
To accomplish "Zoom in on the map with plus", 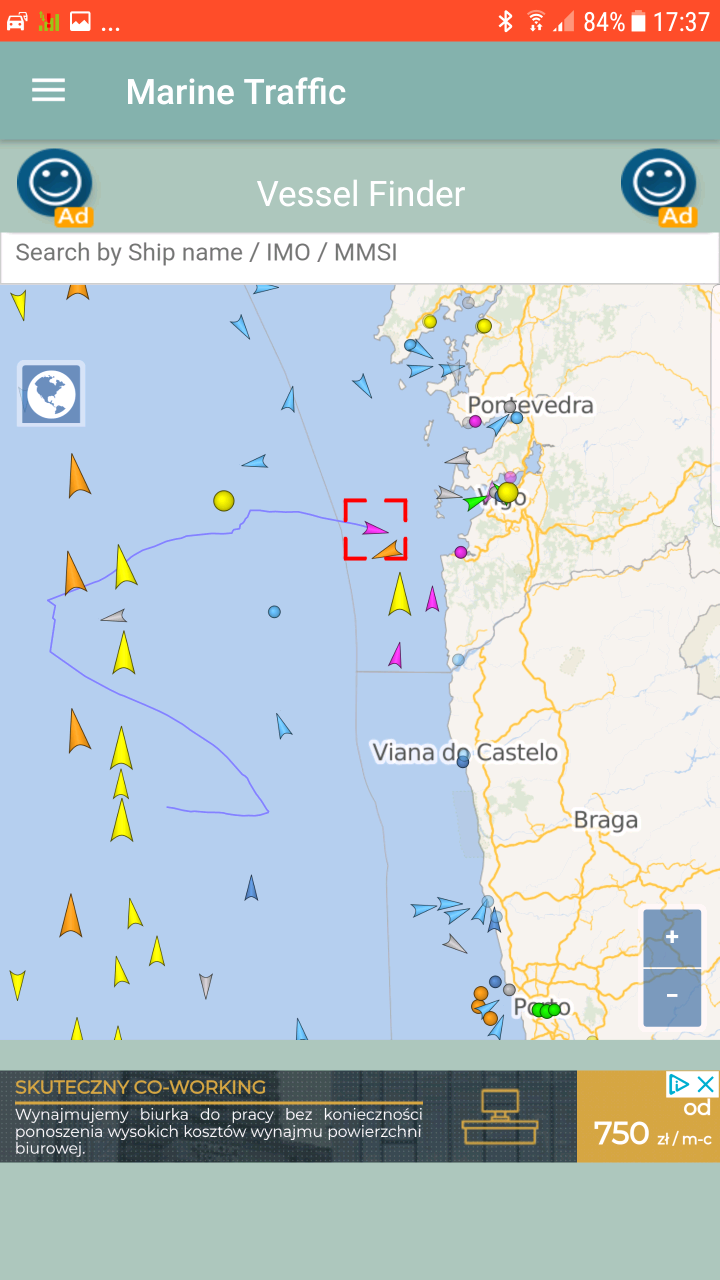I will point(672,938).
